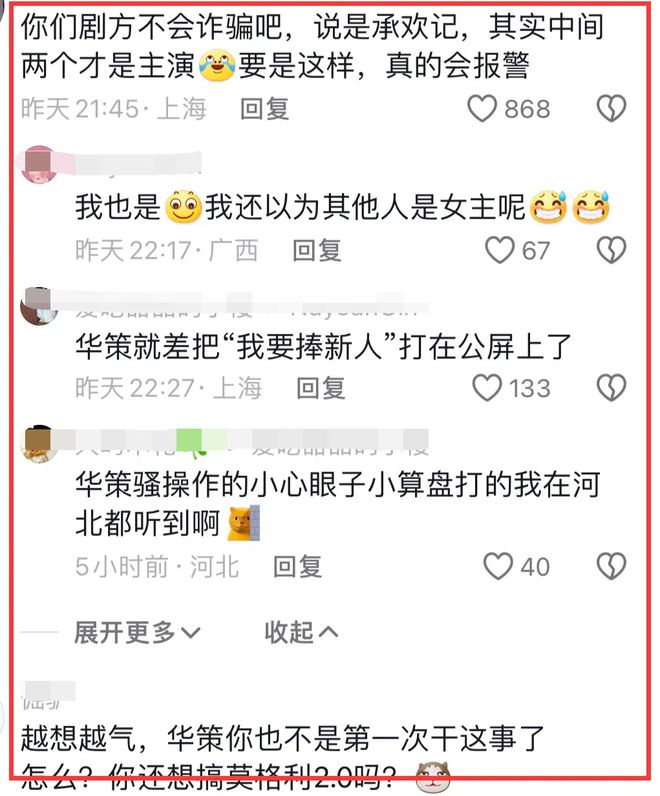
Task: Like the top comment with 868 likes
Action: [x=483, y=108]
